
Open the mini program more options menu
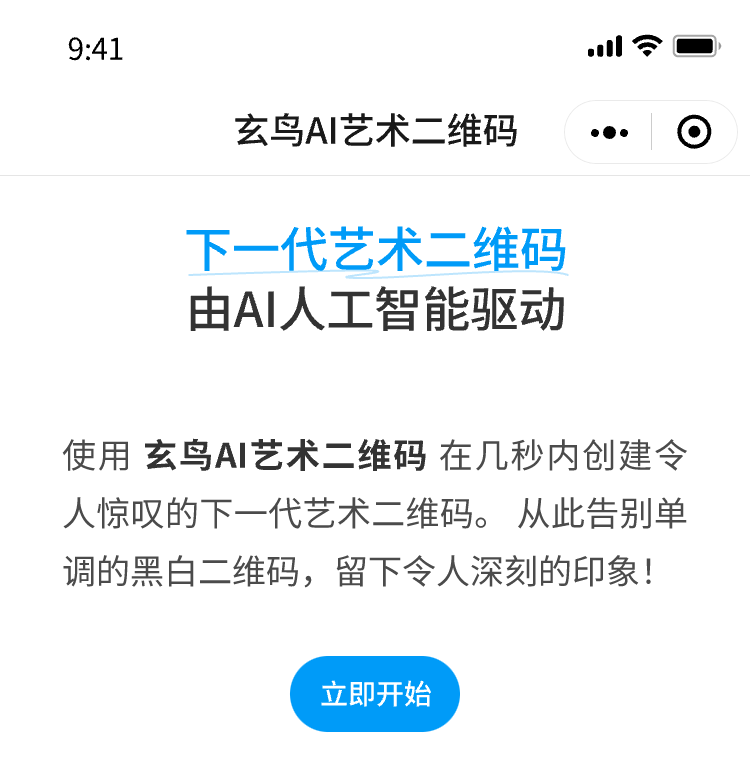(609, 132)
